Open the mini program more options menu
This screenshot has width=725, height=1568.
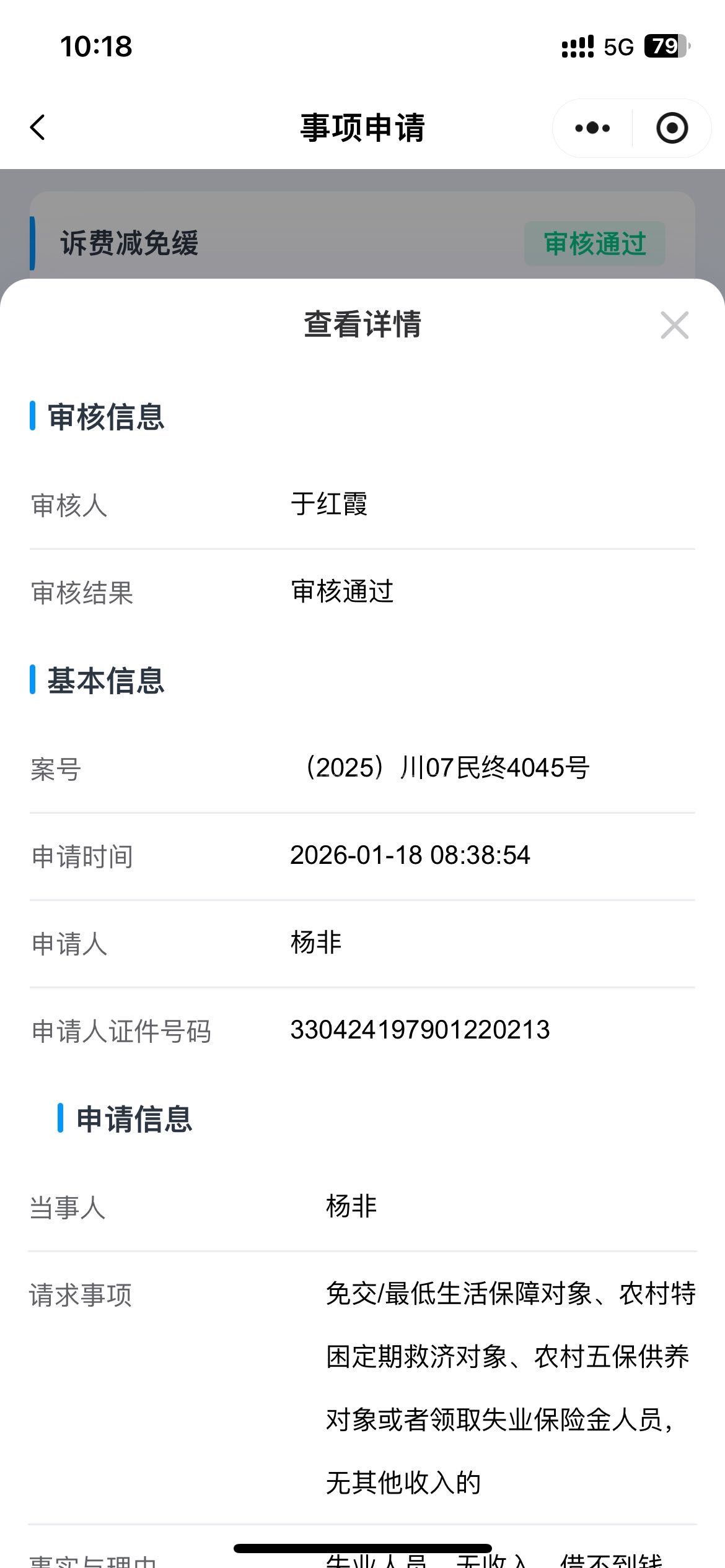click(592, 128)
